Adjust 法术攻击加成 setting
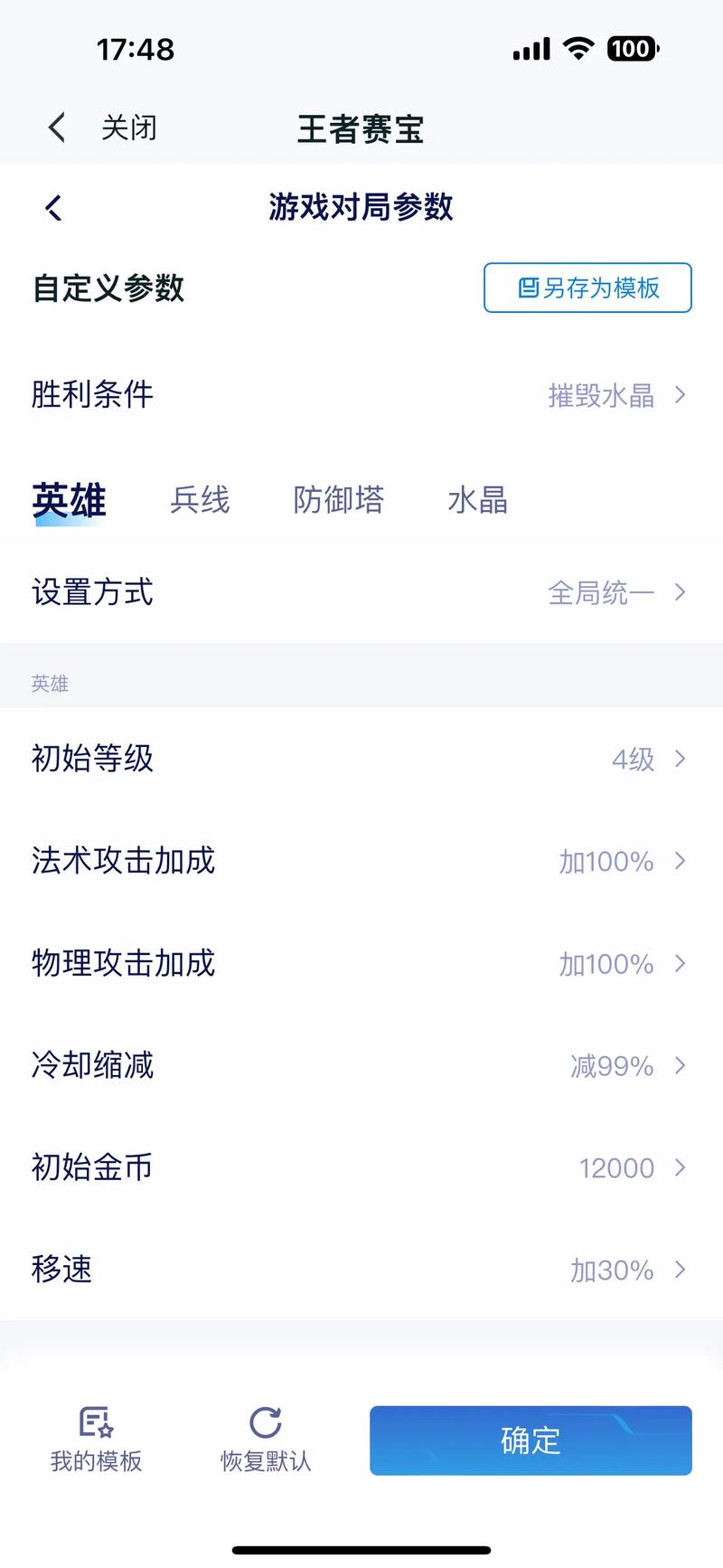Viewport: 723px width, 1568px height. (x=361, y=861)
